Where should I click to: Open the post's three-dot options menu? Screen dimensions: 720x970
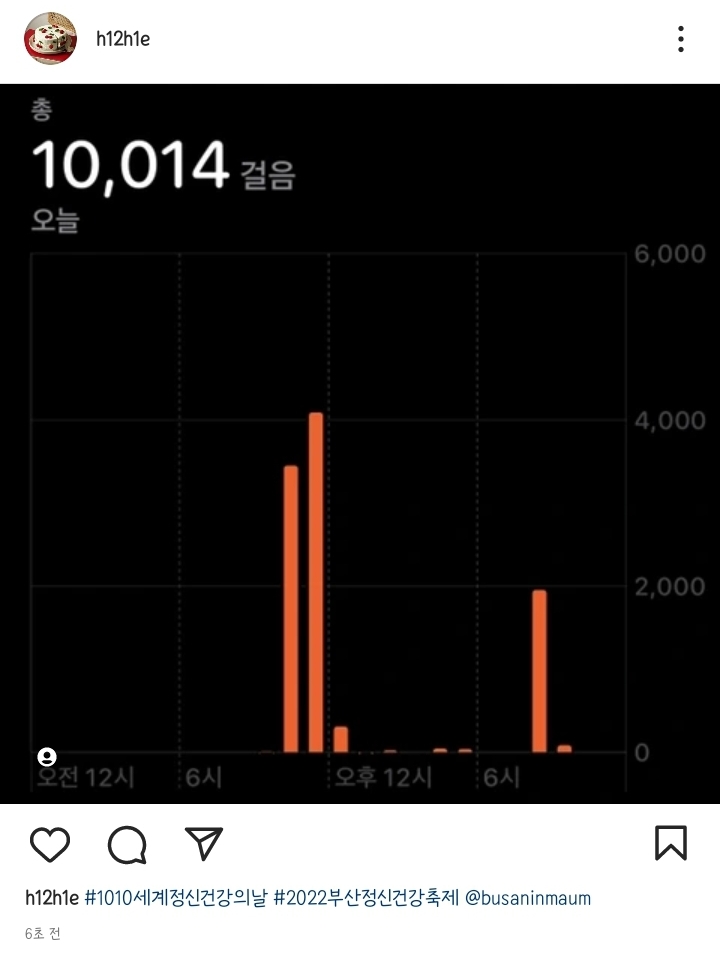click(x=680, y=40)
